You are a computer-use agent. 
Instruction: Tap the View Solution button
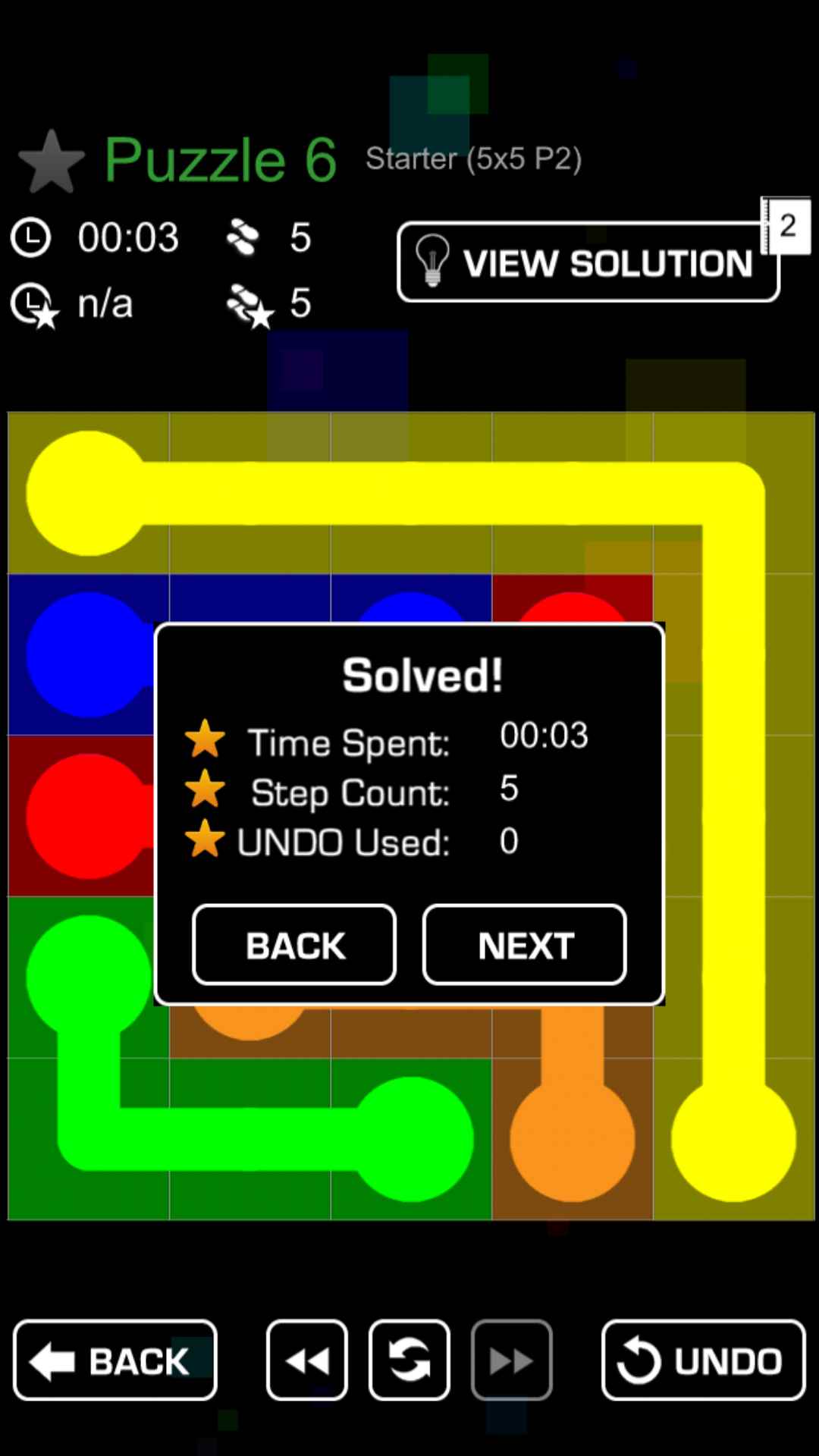[x=588, y=262]
